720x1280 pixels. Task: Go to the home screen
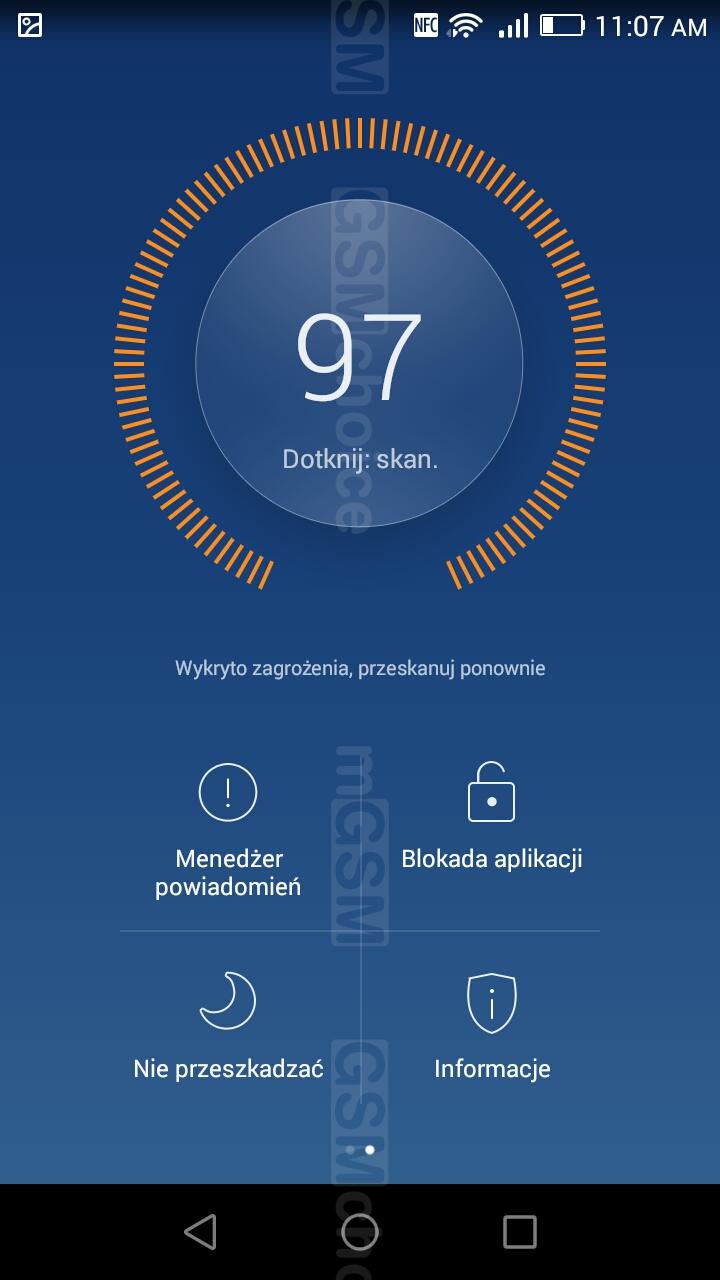360,1232
